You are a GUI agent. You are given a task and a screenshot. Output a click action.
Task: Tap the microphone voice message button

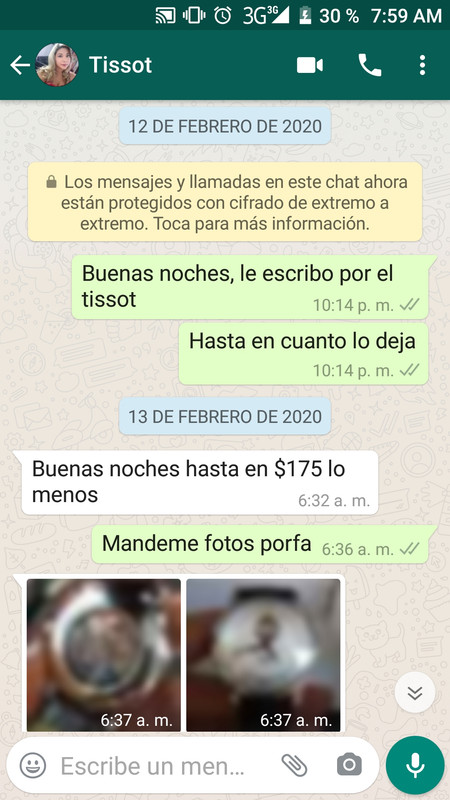click(x=415, y=765)
